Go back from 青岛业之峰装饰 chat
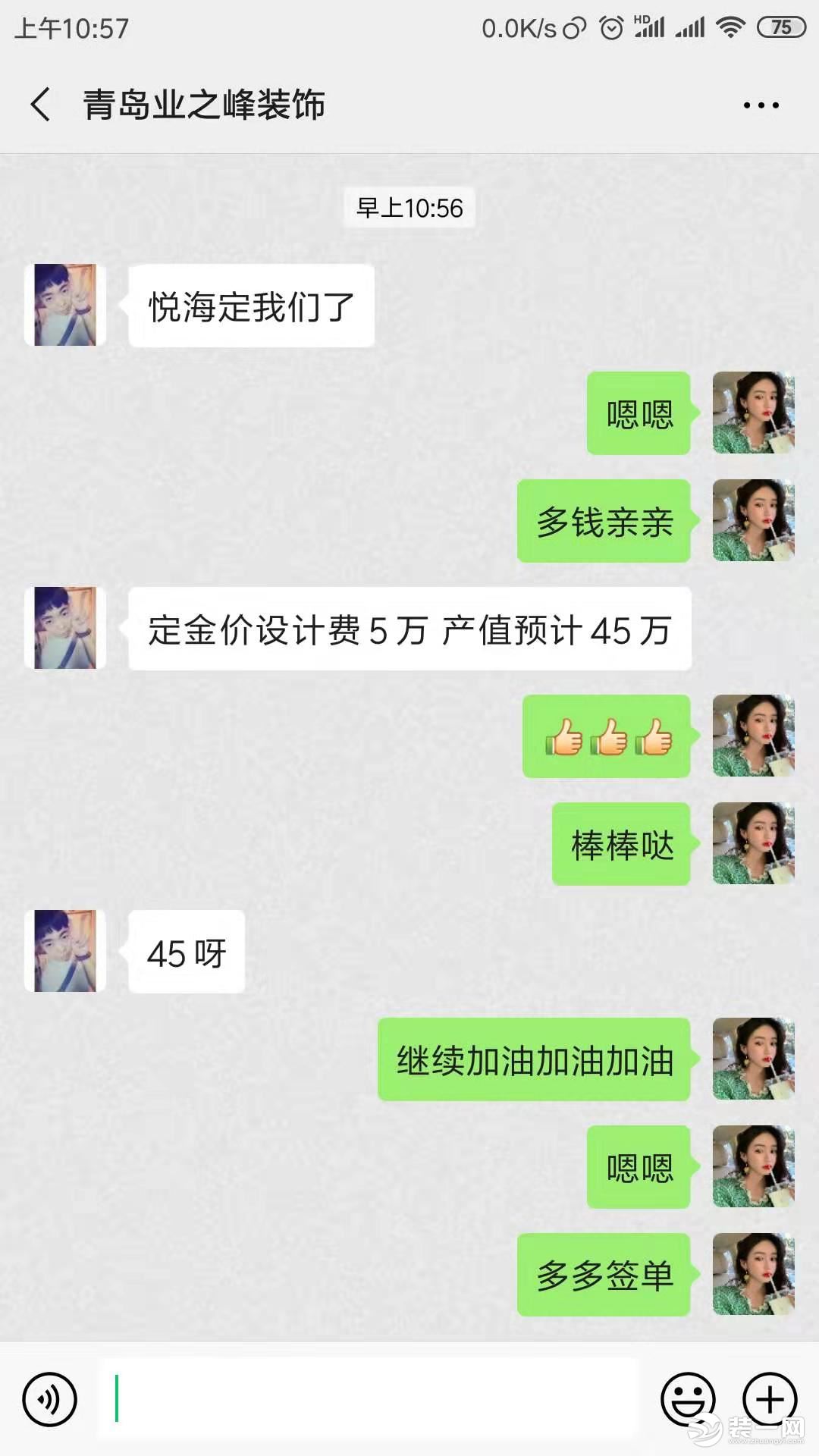The height and width of the screenshot is (1456, 819). pos(41,105)
